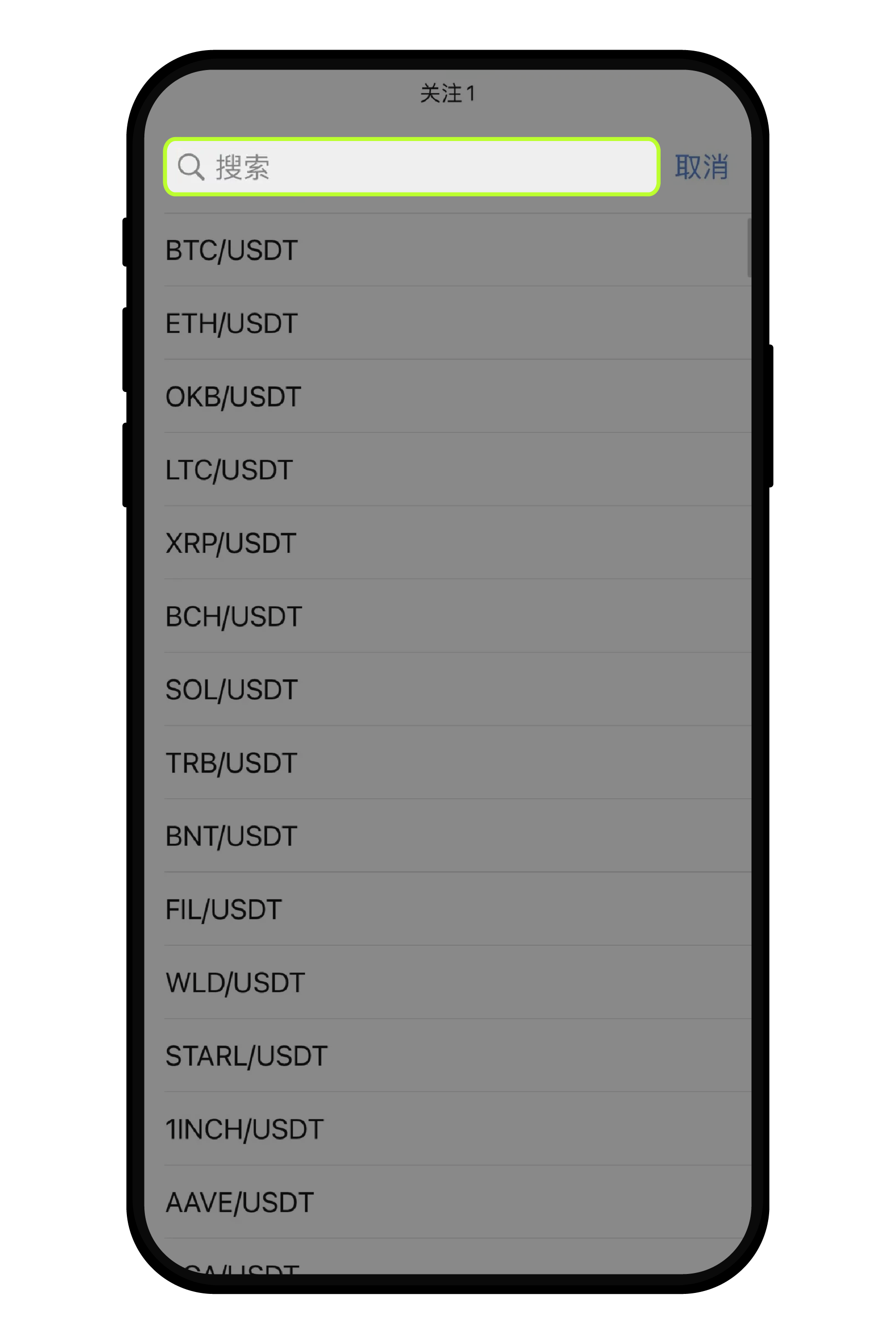Pick LTC/USDT from the list
Viewport: 896px width, 1344px height.
click(x=229, y=470)
